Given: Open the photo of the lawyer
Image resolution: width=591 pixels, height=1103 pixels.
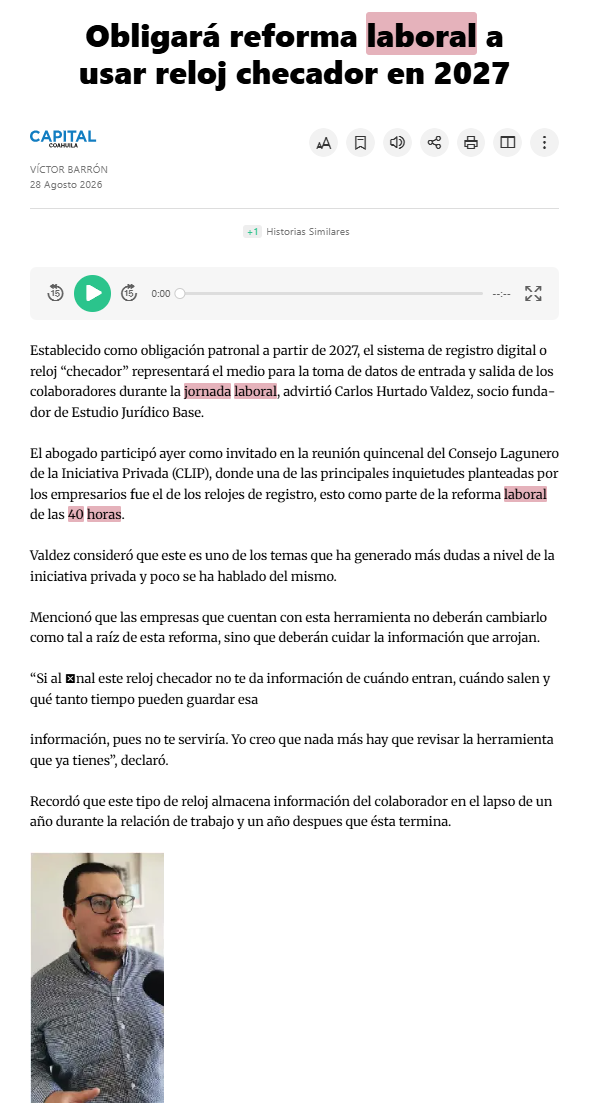Looking at the screenshot, I should (x=97, y=978).
